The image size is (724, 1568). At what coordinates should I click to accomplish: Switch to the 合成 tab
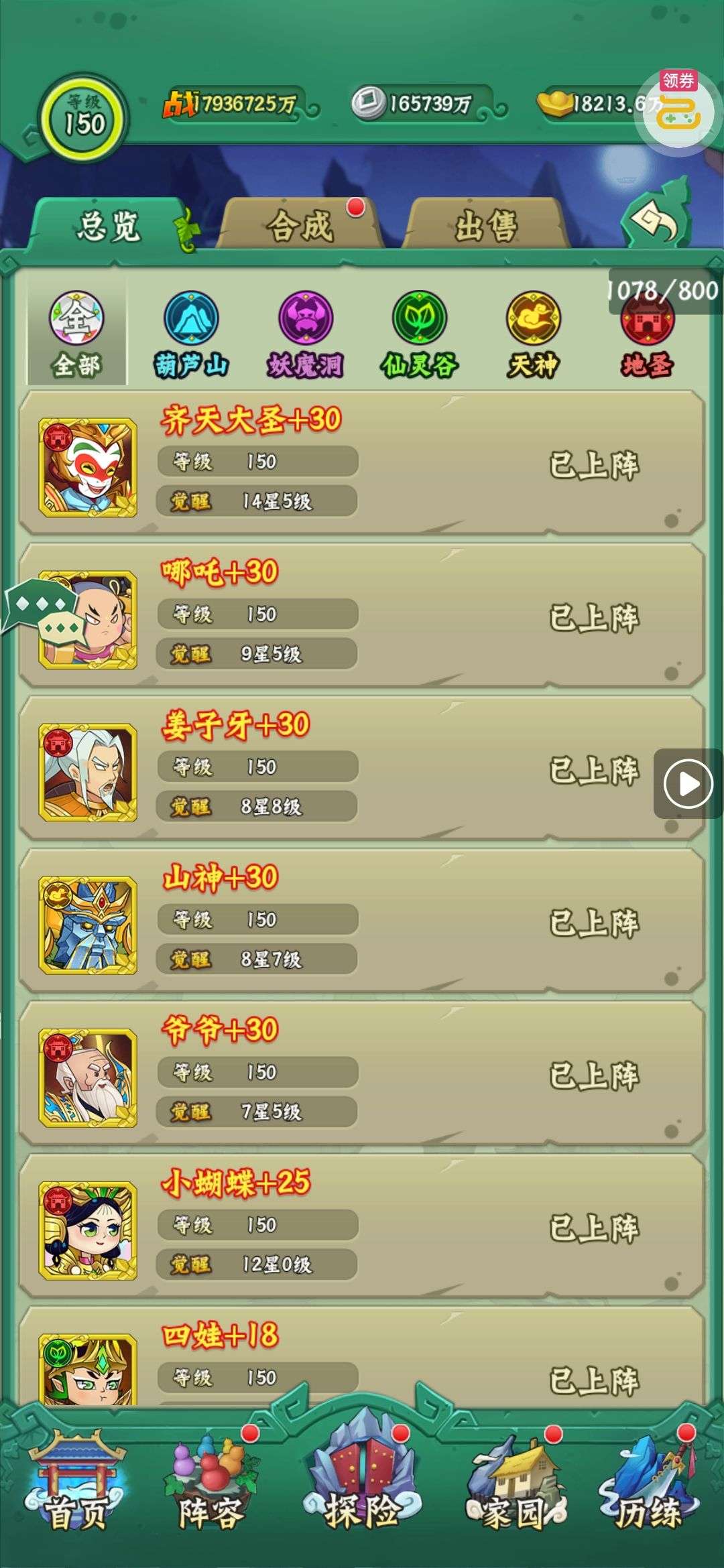pos(300,225)
